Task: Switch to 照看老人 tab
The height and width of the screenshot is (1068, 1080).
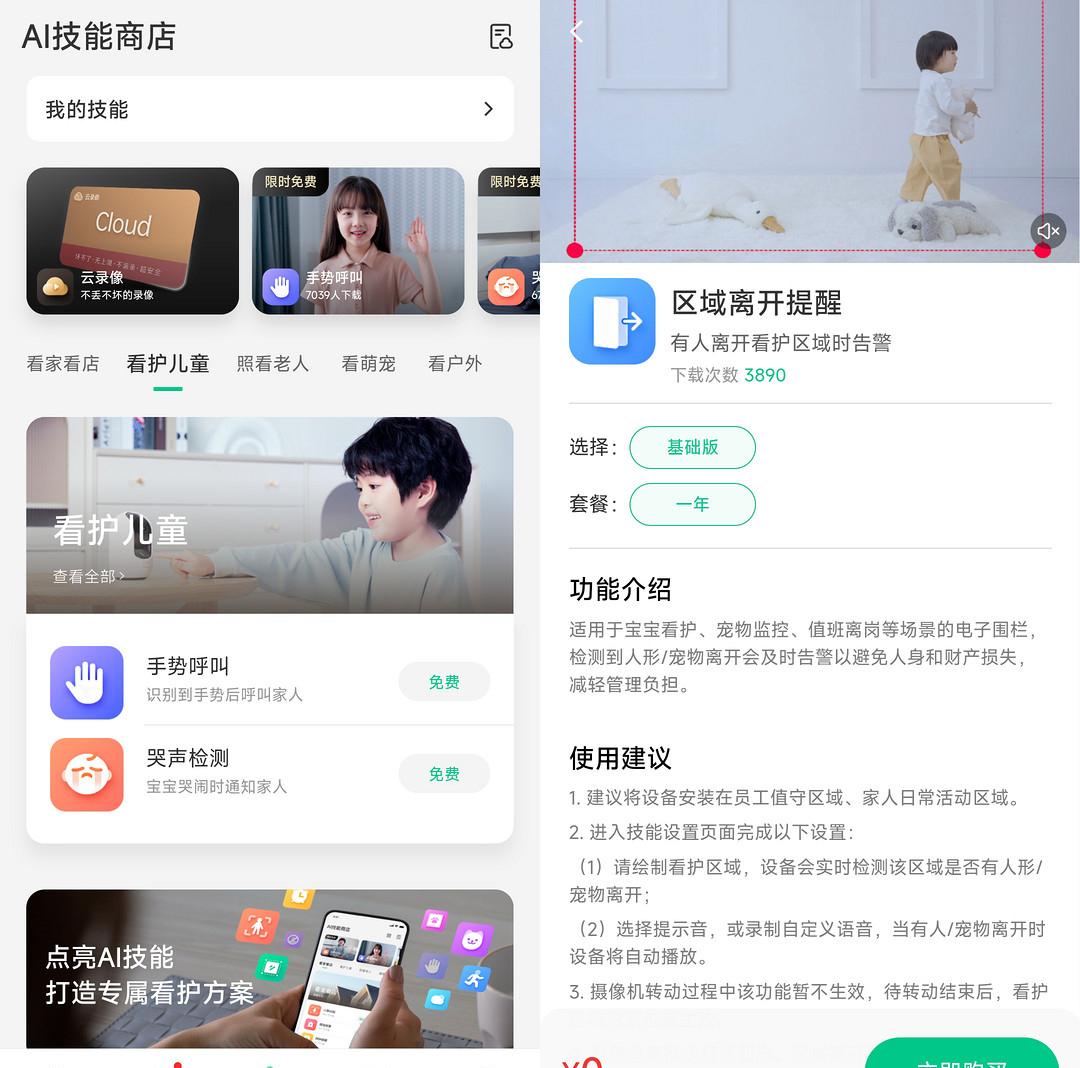Action: click(x=273, y=364)
